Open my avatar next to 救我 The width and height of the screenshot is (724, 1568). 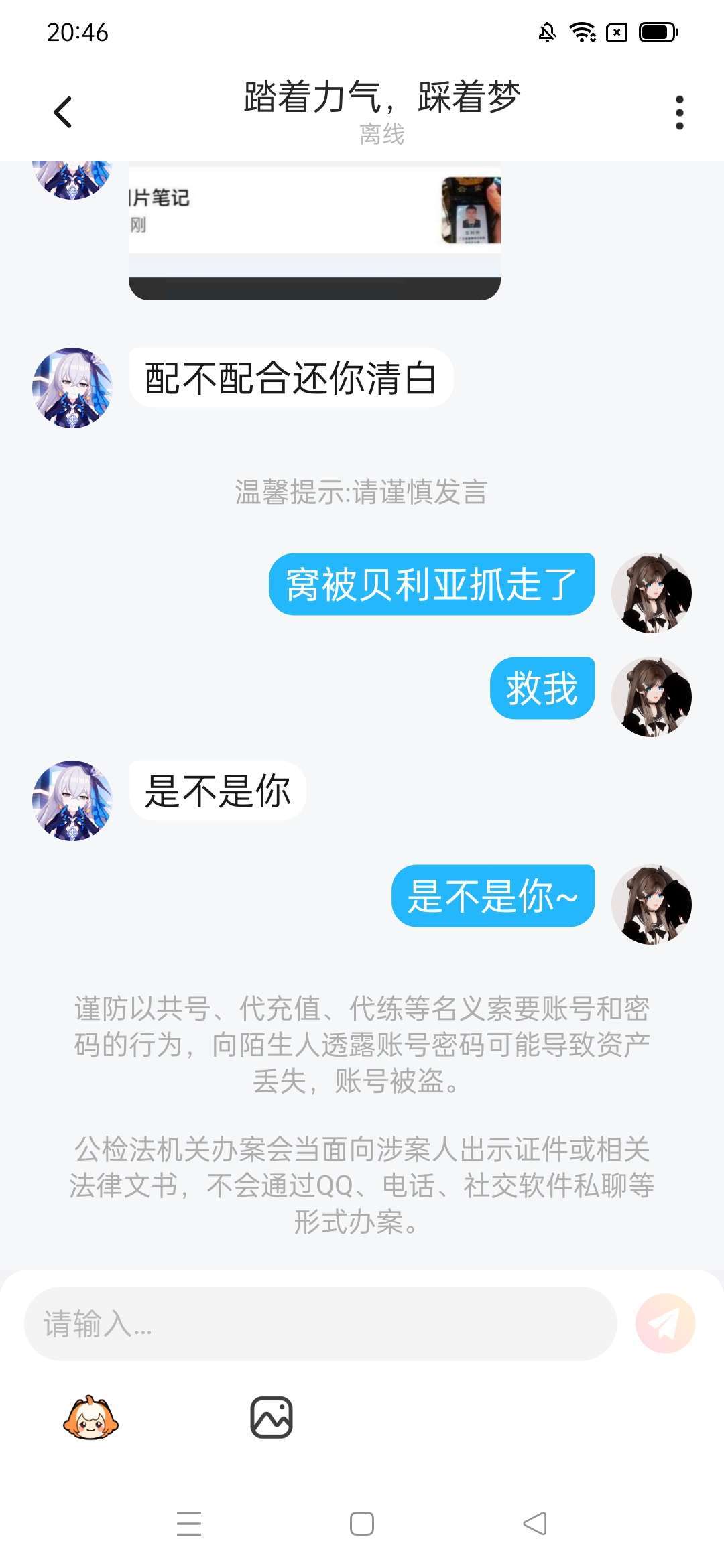pos(651,697)
